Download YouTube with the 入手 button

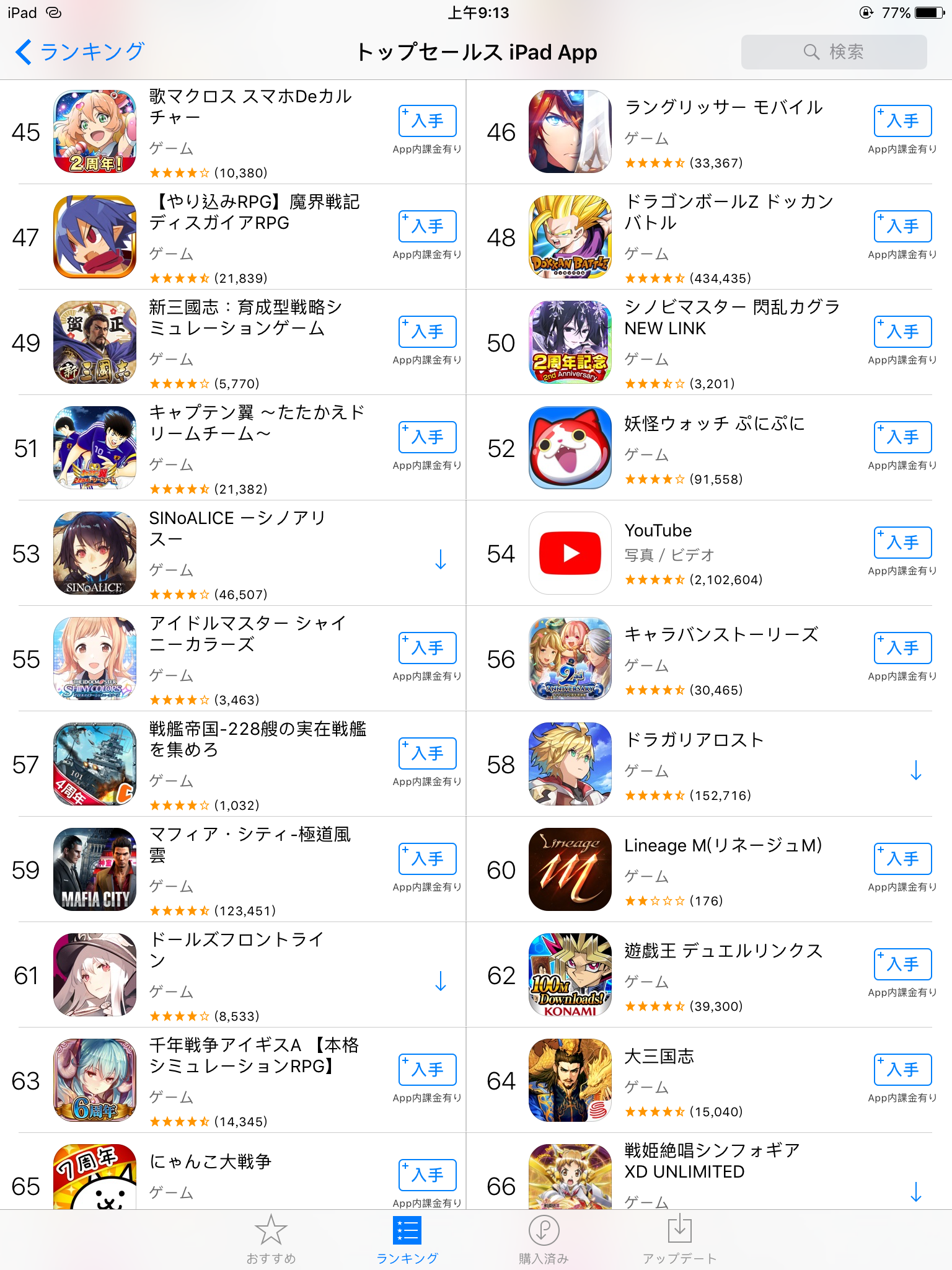point(902,543)
